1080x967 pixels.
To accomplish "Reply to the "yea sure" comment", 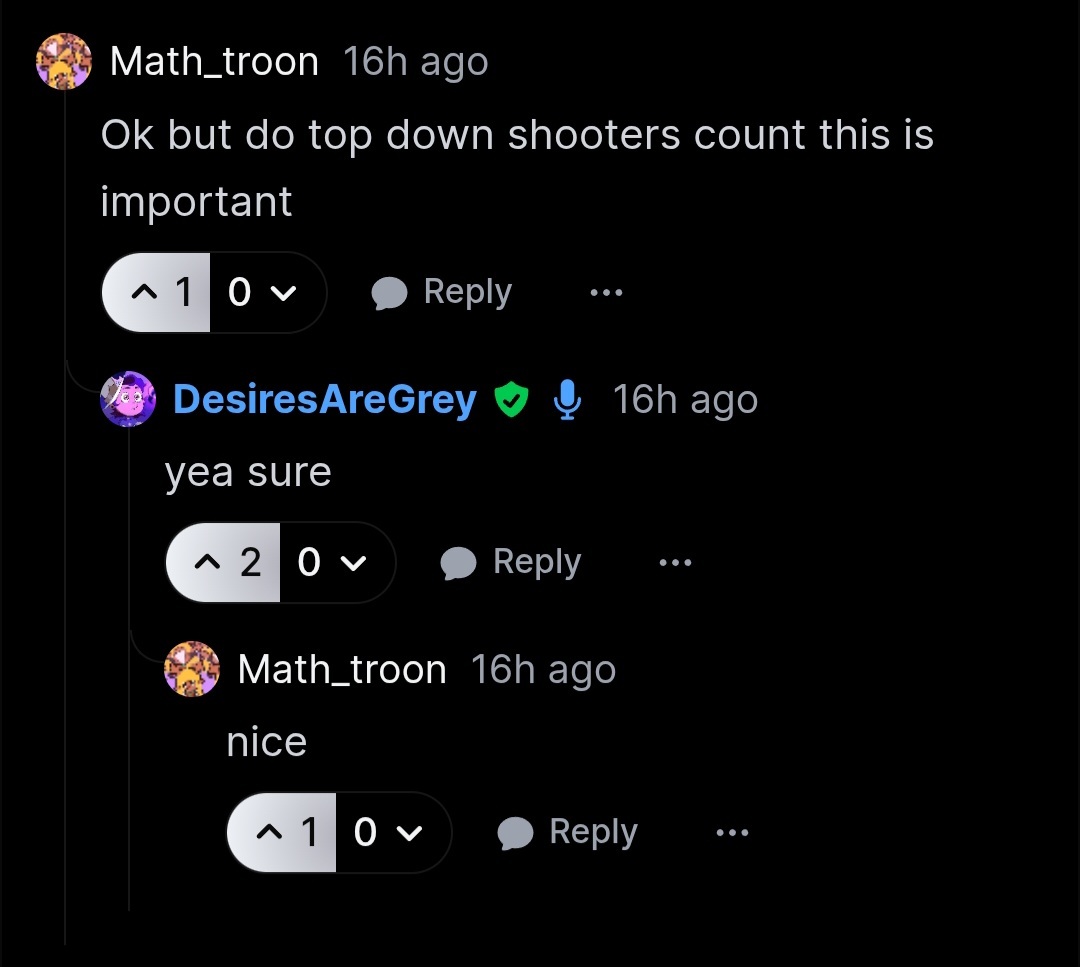I will [x=511, y=562].
